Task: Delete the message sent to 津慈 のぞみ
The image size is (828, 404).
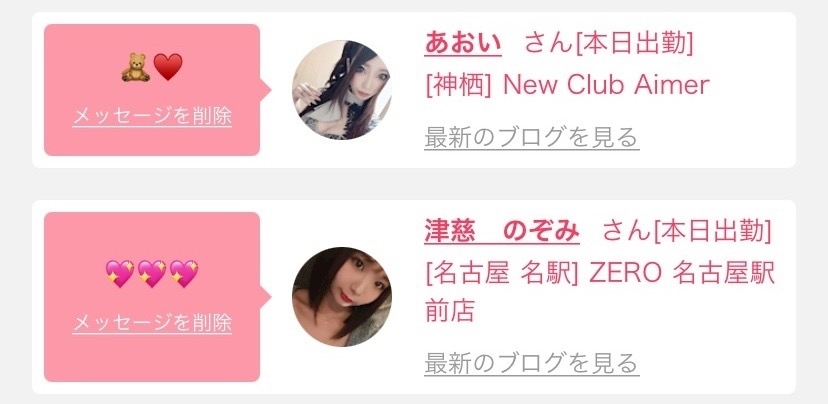Action: coord(152,324)
